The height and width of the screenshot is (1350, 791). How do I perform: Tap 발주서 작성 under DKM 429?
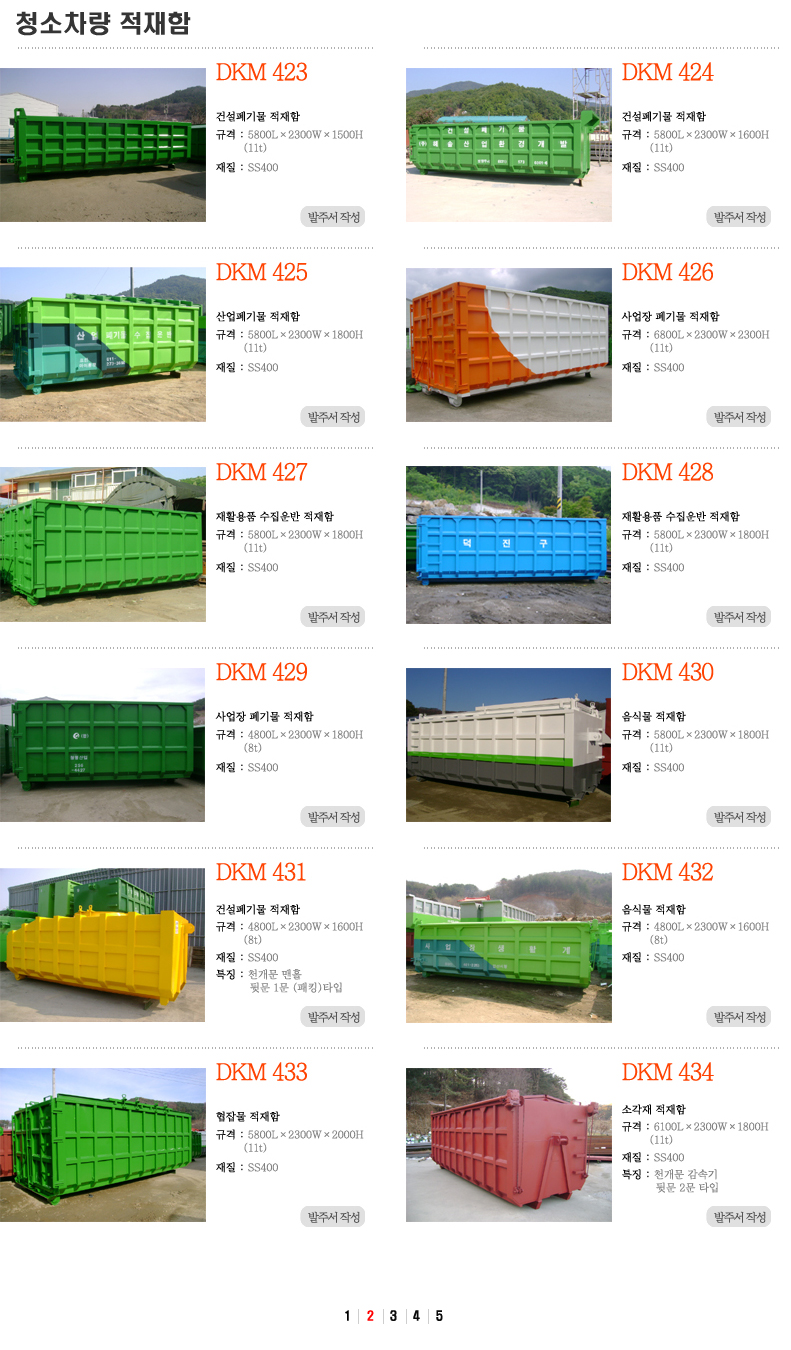point(333,817)
